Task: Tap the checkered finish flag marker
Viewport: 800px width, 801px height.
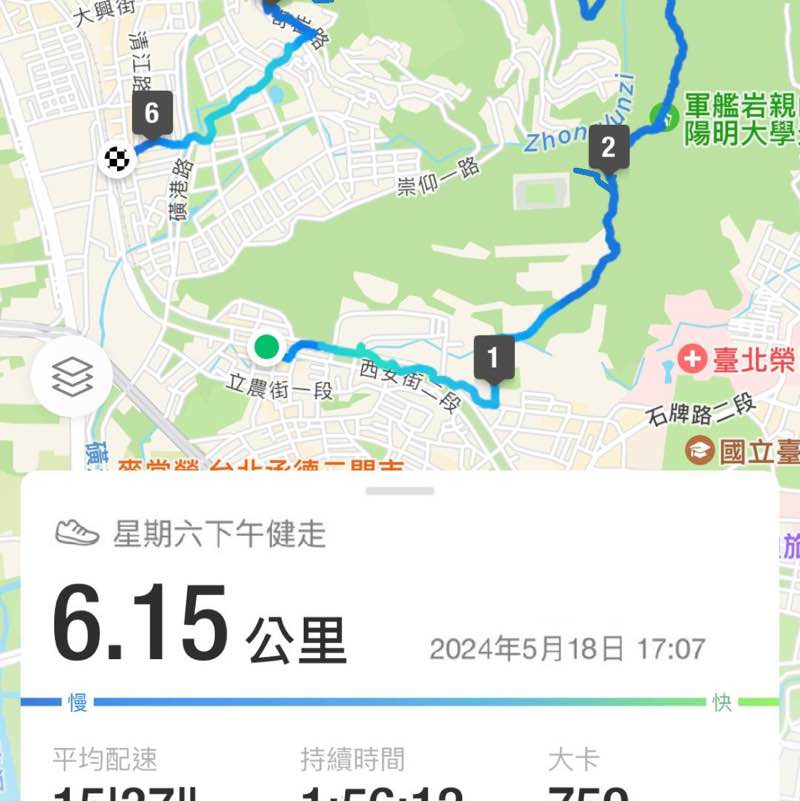Action: point(117,160)
